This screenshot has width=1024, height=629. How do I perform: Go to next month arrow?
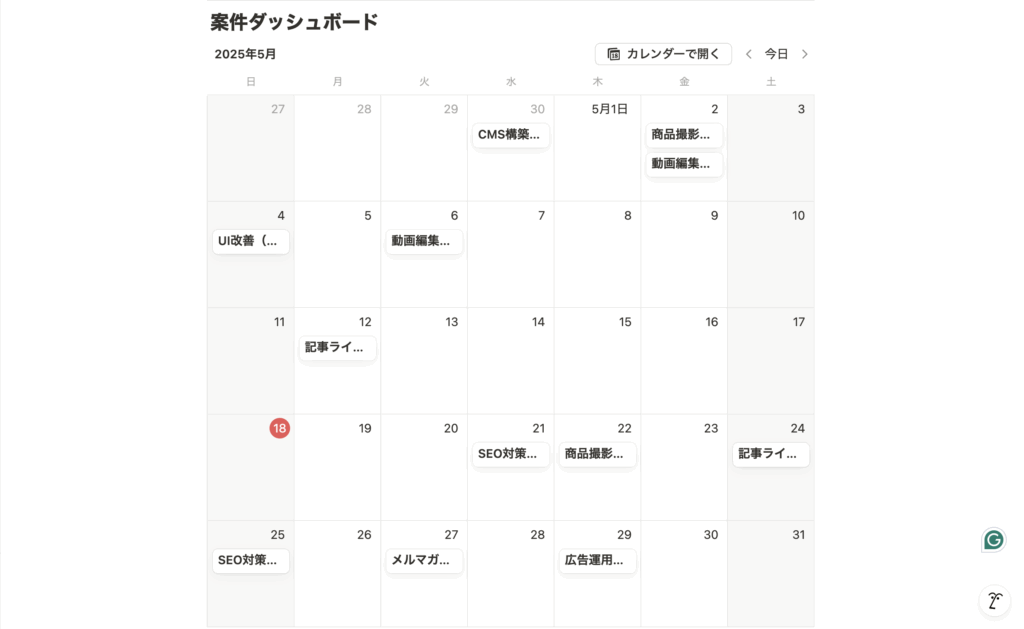[x=805, y=54]
